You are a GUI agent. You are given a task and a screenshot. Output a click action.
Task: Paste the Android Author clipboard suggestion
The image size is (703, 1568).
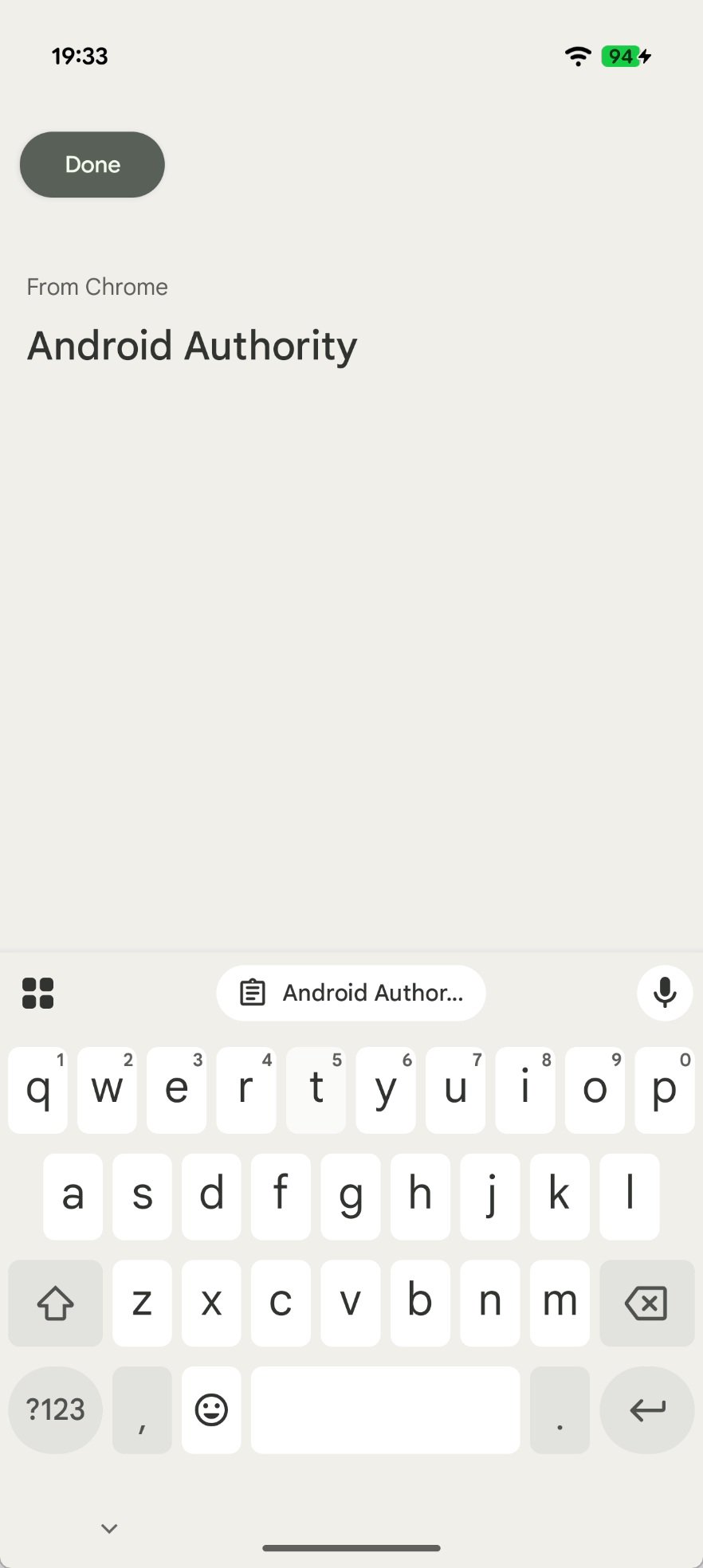pos(351,993)
